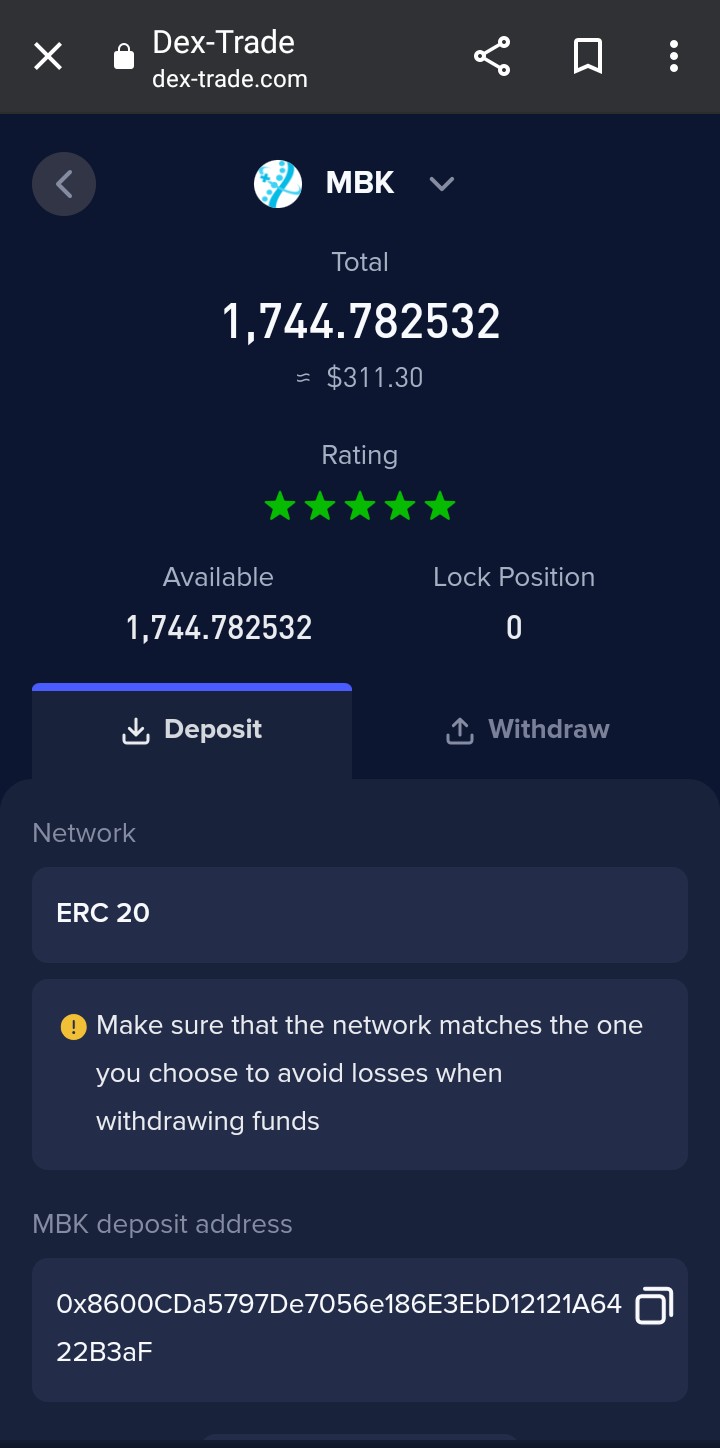Copy the MBK deposit address
720x1448 pixels.
tap(654, 1306)
